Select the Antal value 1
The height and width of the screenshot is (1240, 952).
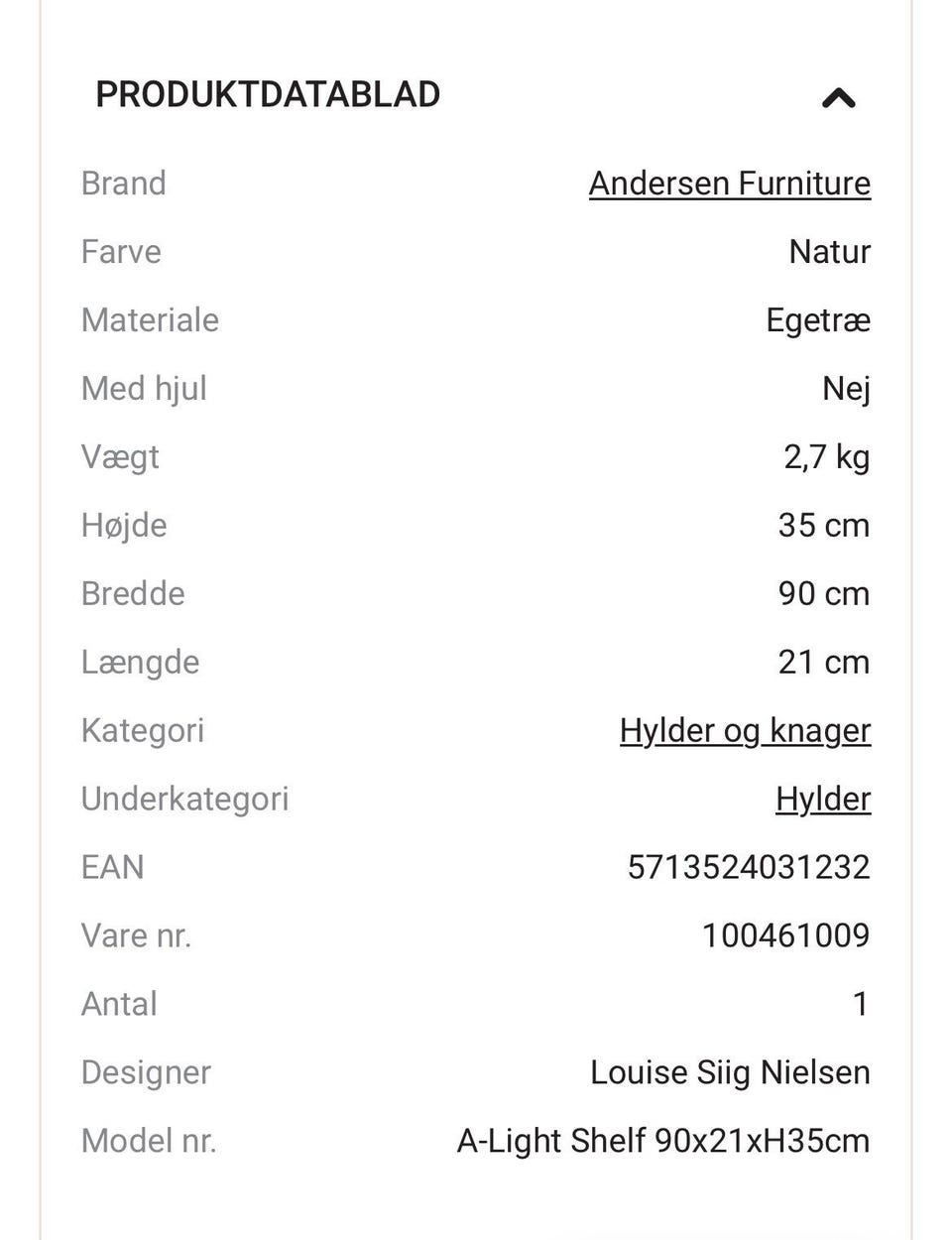[863, 1004]
